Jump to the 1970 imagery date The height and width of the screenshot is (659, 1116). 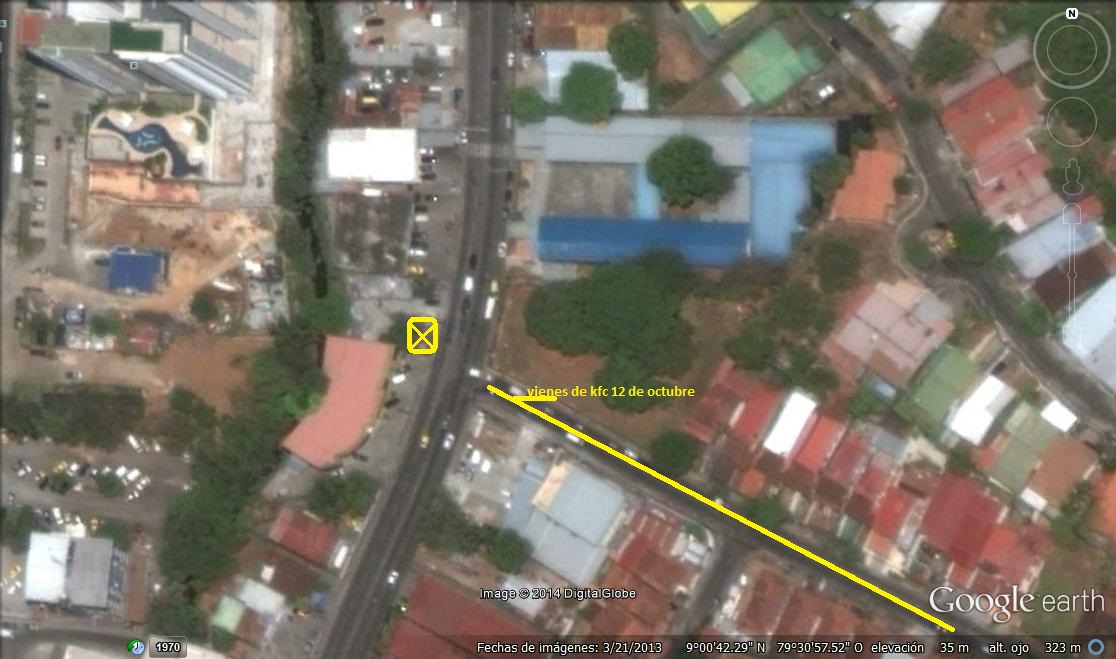167,647
